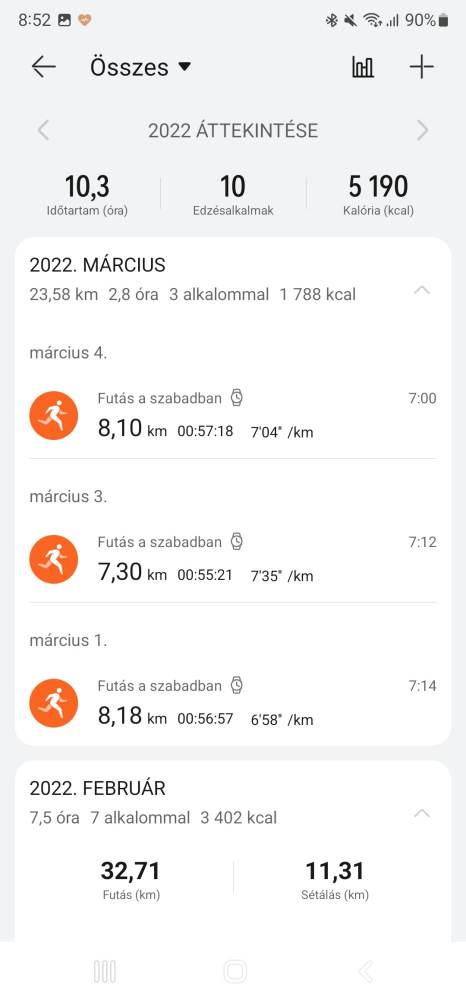Go to the next year overview

422,131
